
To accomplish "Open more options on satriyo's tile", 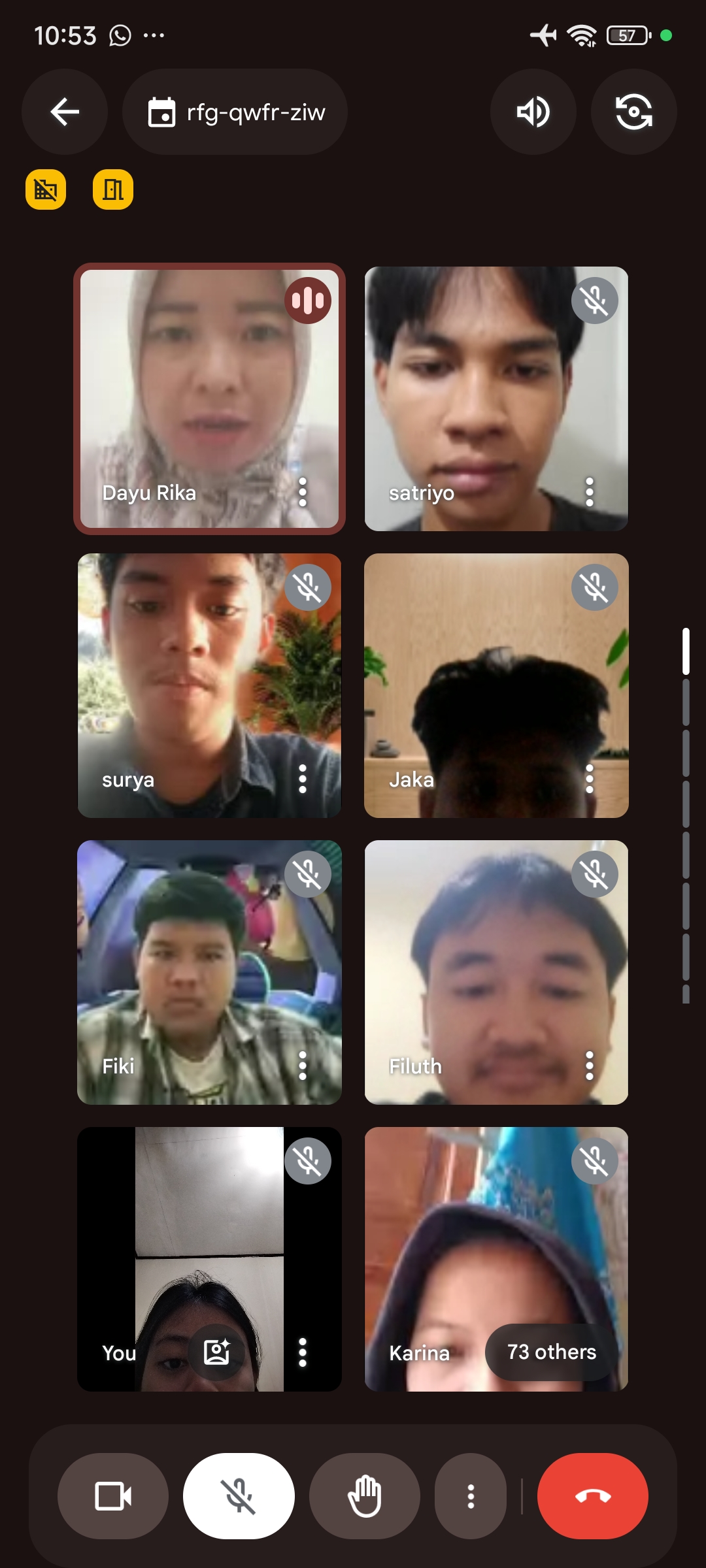I will pyautogui.click(x=589, y=492).
